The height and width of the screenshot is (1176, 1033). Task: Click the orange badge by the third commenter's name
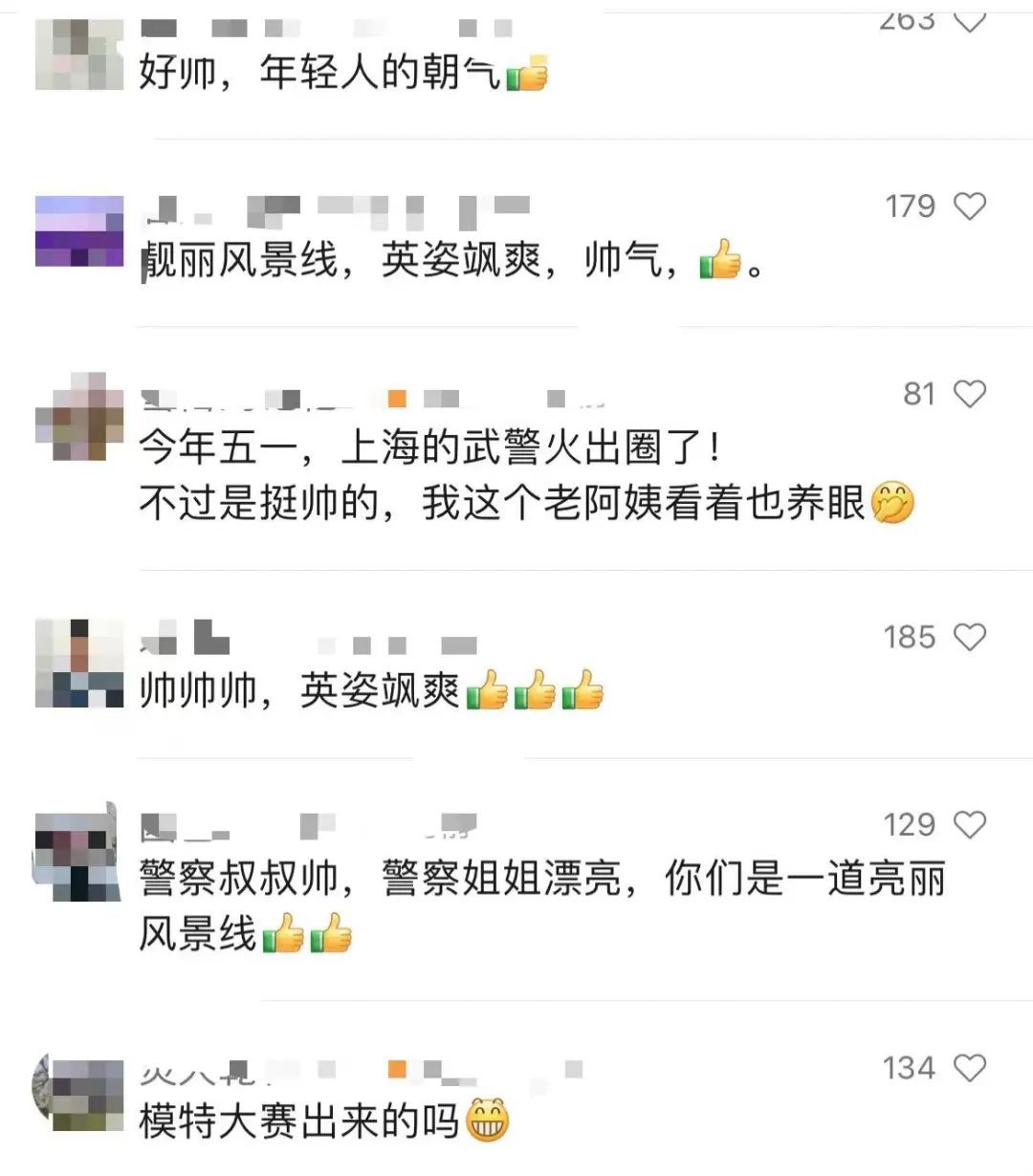397,395
